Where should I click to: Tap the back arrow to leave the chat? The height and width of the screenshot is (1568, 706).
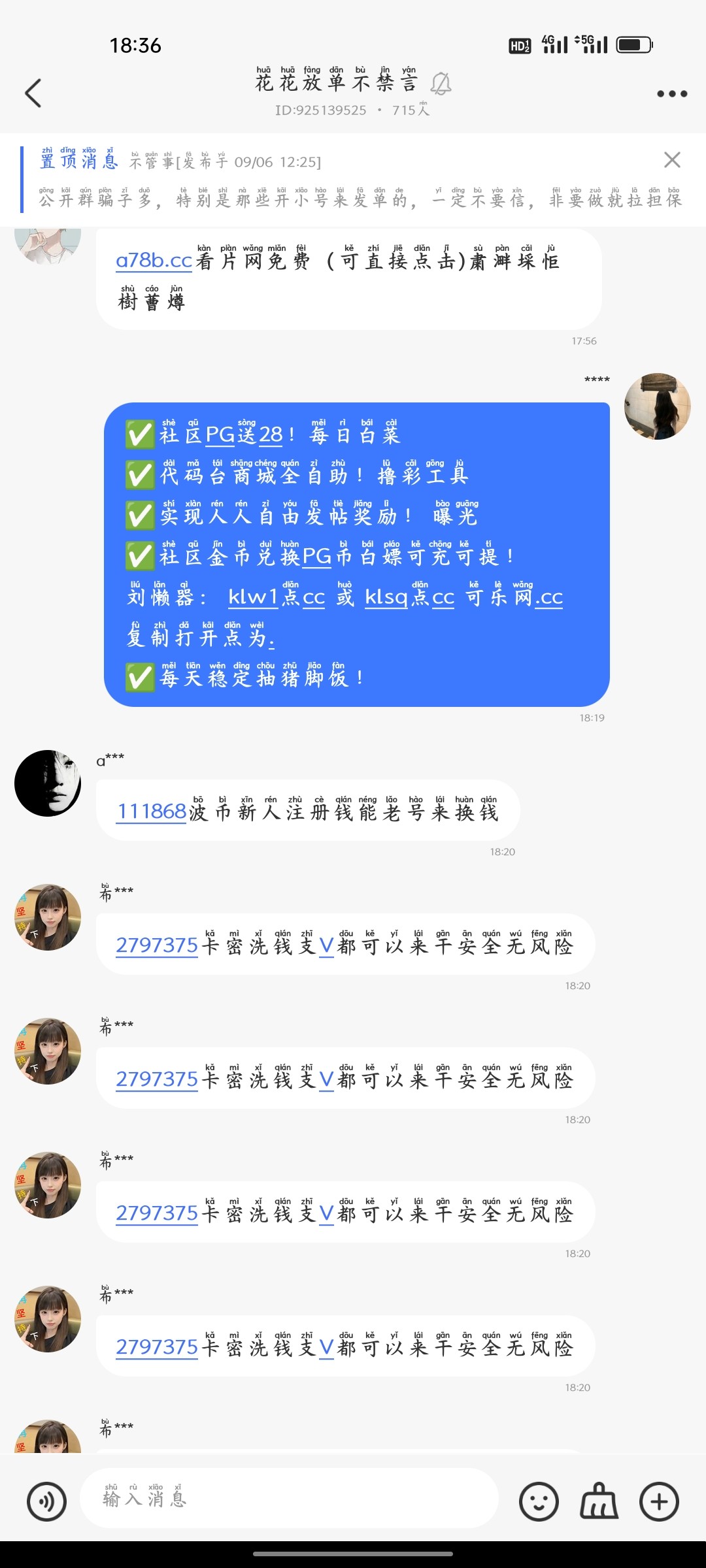coord(33,91)
